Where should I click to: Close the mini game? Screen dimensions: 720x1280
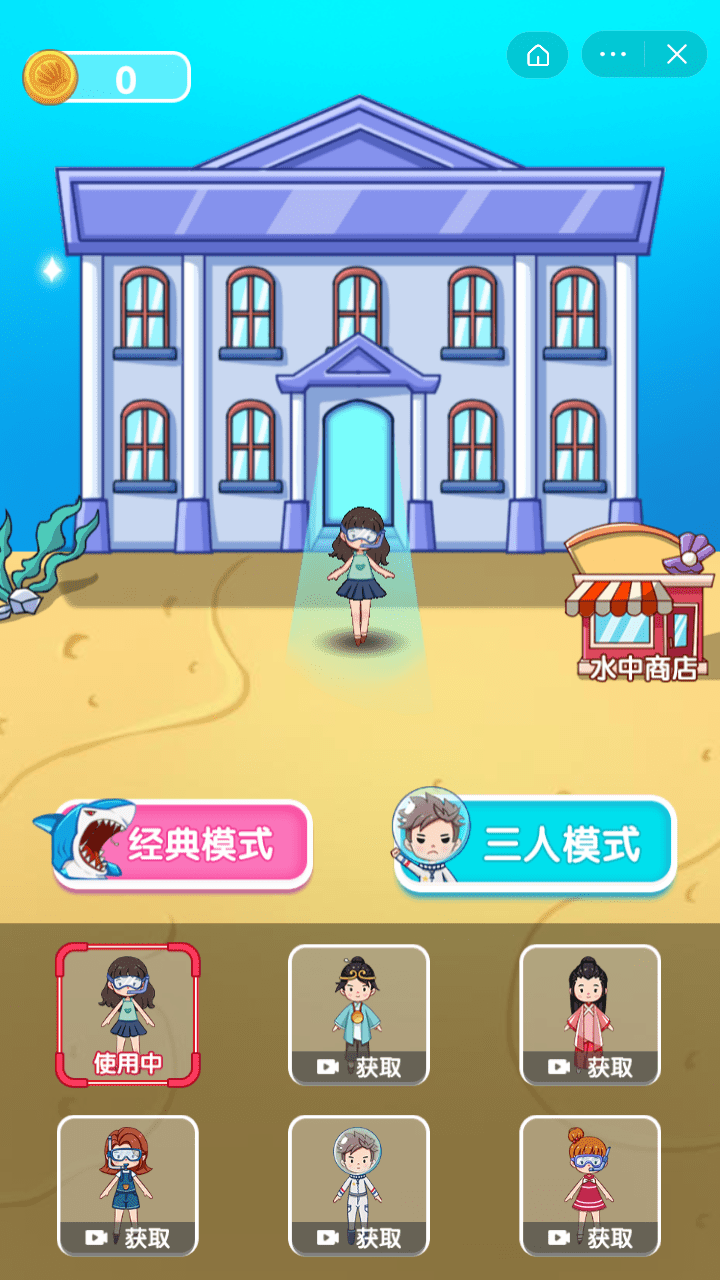pos(677,55)
